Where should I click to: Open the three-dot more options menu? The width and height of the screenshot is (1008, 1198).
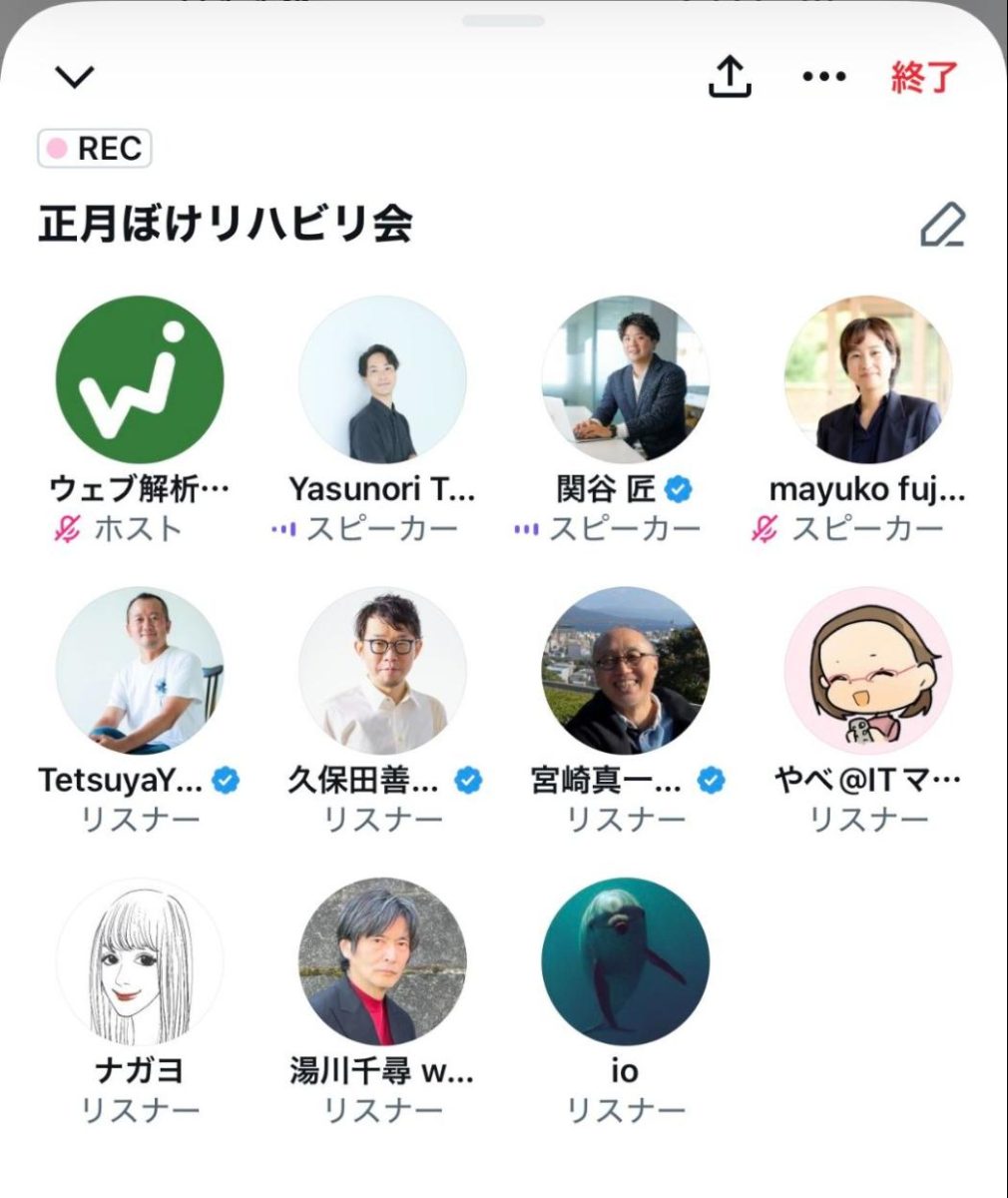824,77
